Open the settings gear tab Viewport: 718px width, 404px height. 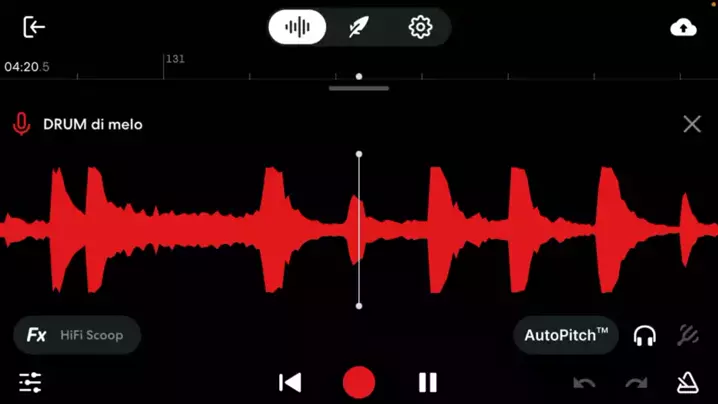(420, 27)
